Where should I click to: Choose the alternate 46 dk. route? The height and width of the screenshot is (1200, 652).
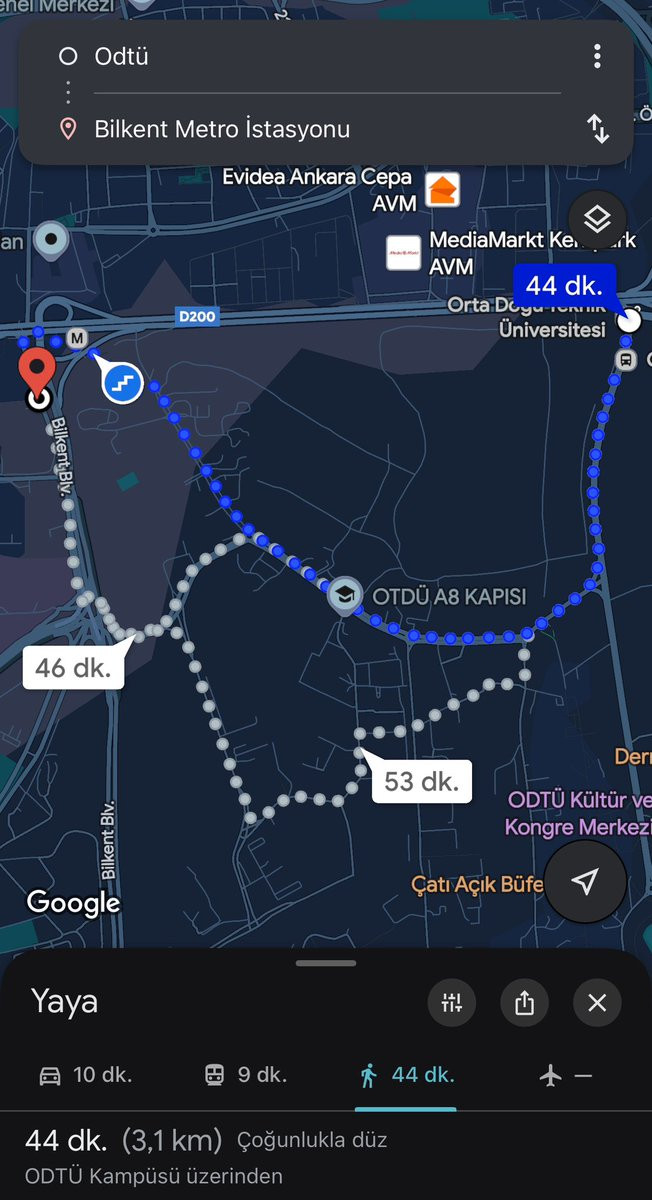tap(73, 667)
